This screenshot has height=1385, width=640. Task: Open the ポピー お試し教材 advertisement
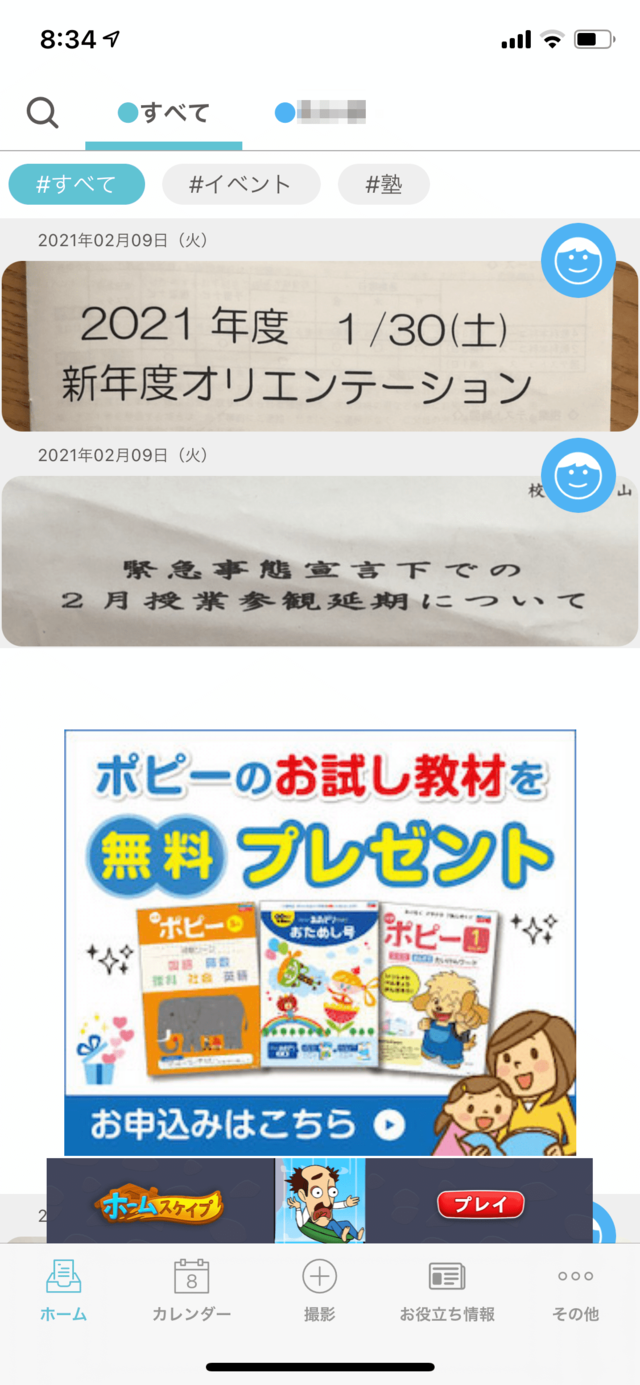[320, 942]
